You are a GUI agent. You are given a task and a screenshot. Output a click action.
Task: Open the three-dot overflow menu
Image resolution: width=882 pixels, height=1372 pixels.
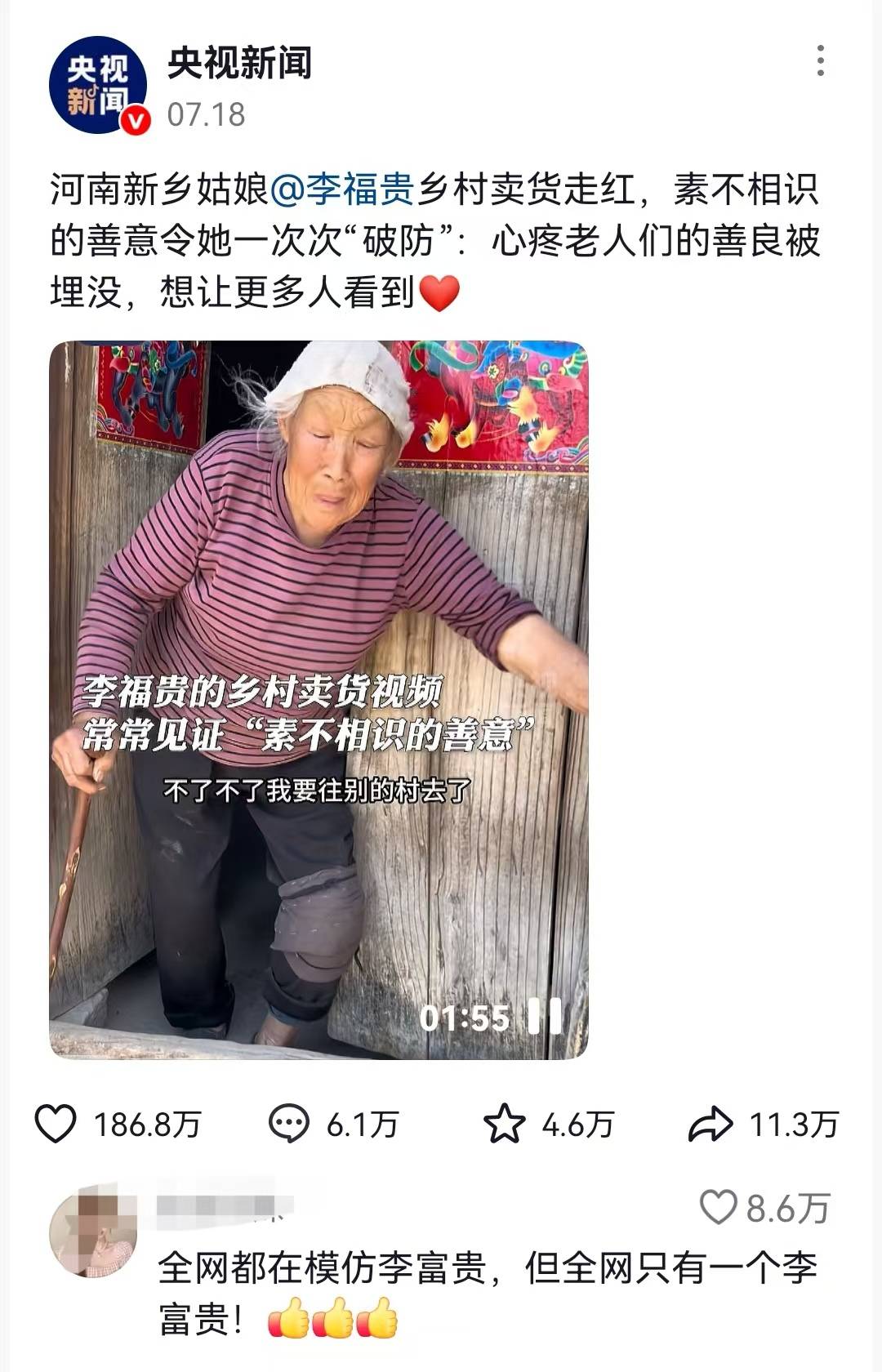(x=820, y=61)
